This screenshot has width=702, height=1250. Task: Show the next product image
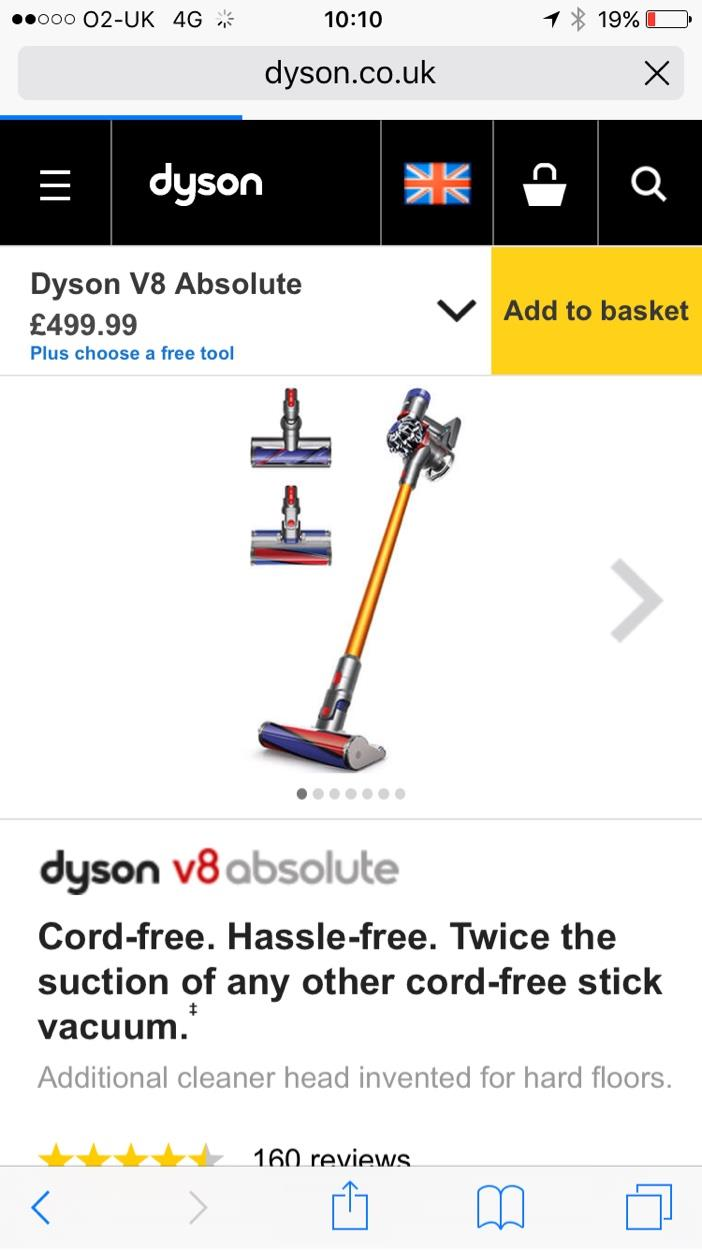pos(636,600)
